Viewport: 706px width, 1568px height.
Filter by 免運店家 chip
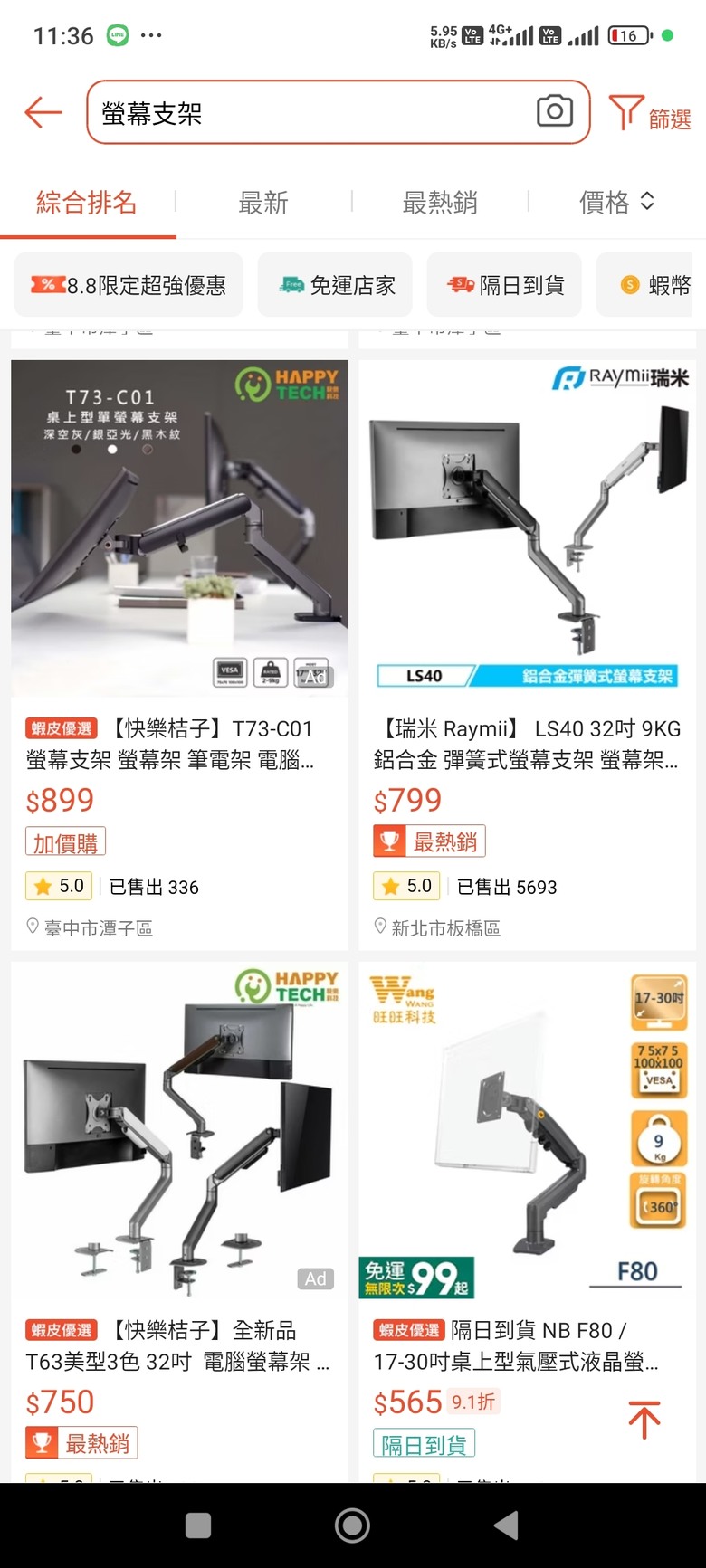pyautogui.click(x=336, y=285)
